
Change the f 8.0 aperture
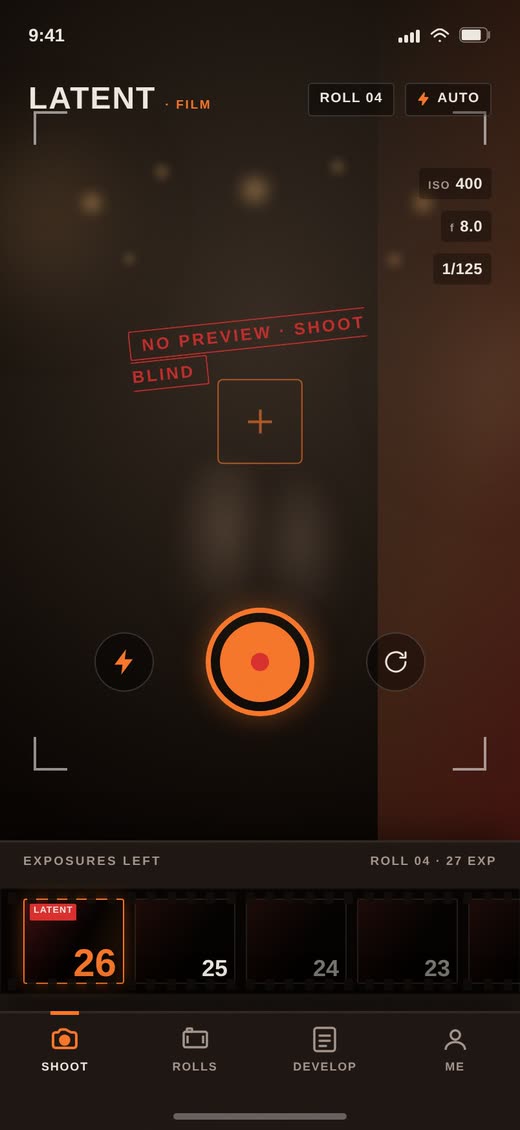(466, 226)
